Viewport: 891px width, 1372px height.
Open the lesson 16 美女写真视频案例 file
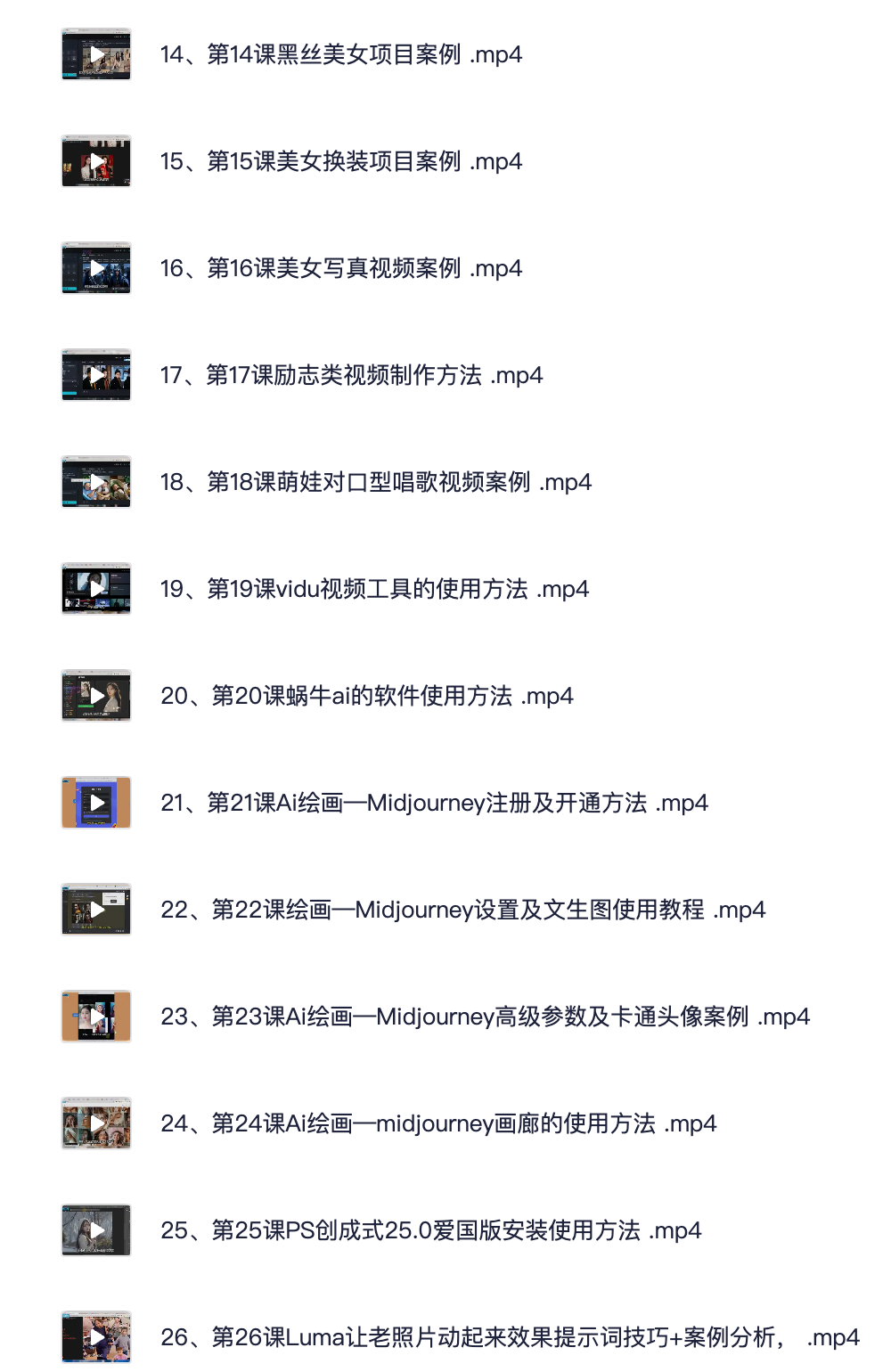pyautogui.click(x=340, y=268)
